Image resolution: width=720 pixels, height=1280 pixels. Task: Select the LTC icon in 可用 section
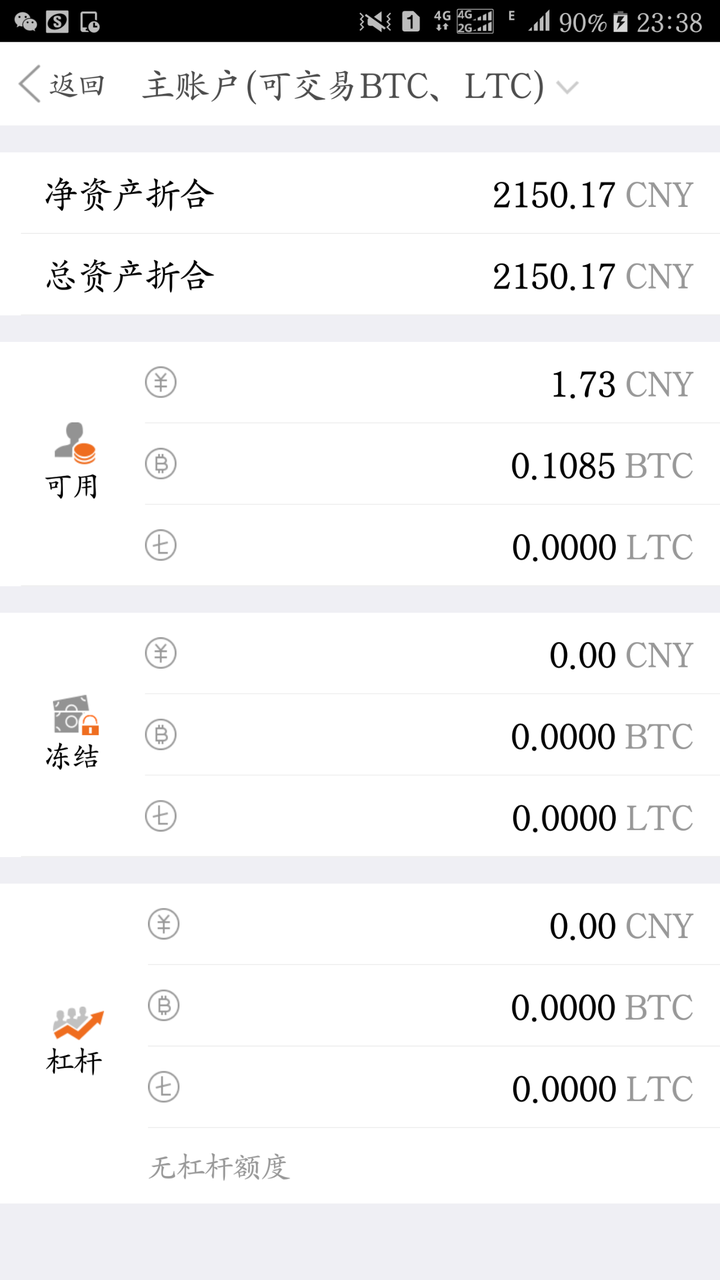(160, 546)
